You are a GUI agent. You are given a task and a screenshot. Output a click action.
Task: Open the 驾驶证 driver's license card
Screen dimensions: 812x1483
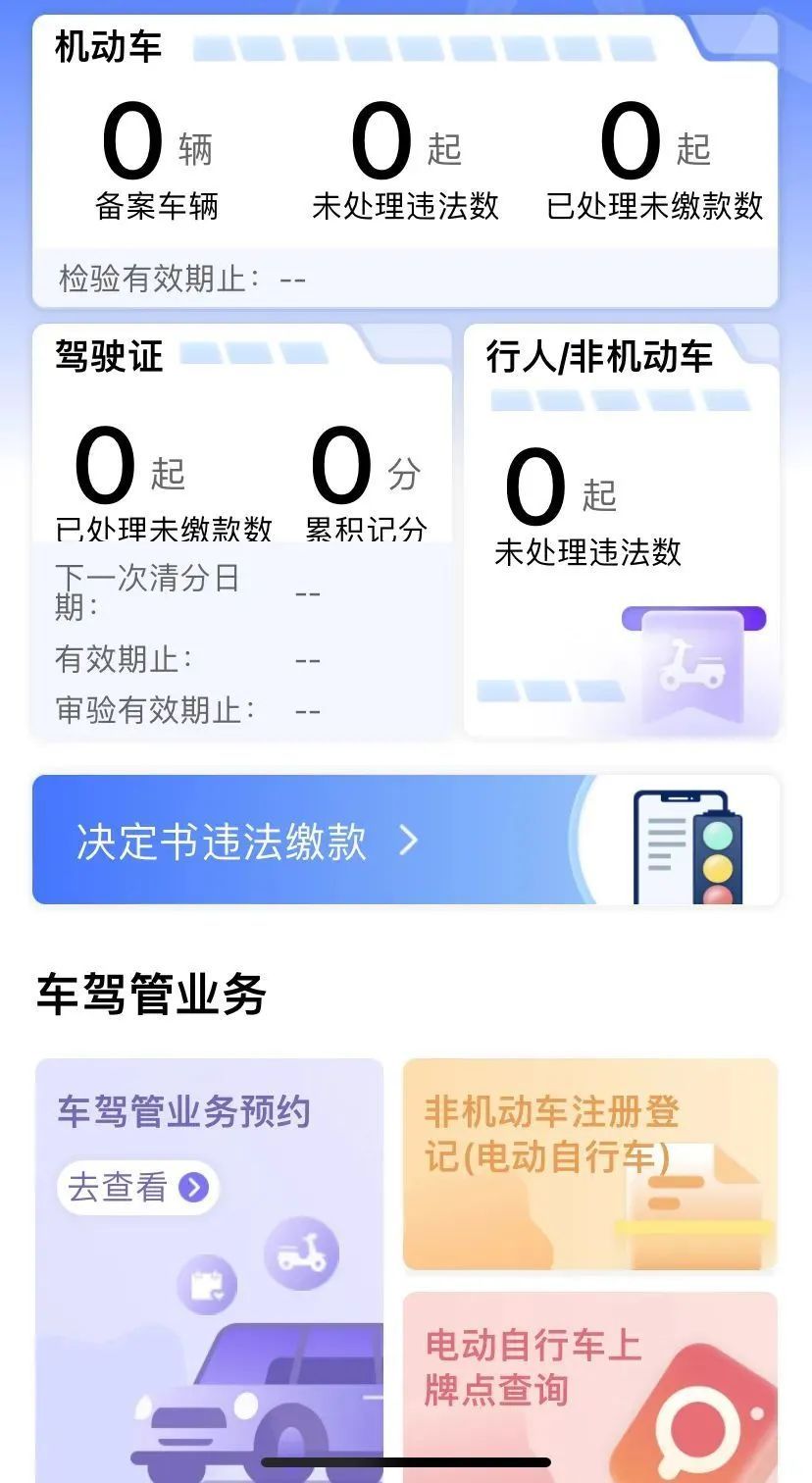pyautogui.click(x=241, y=530)
